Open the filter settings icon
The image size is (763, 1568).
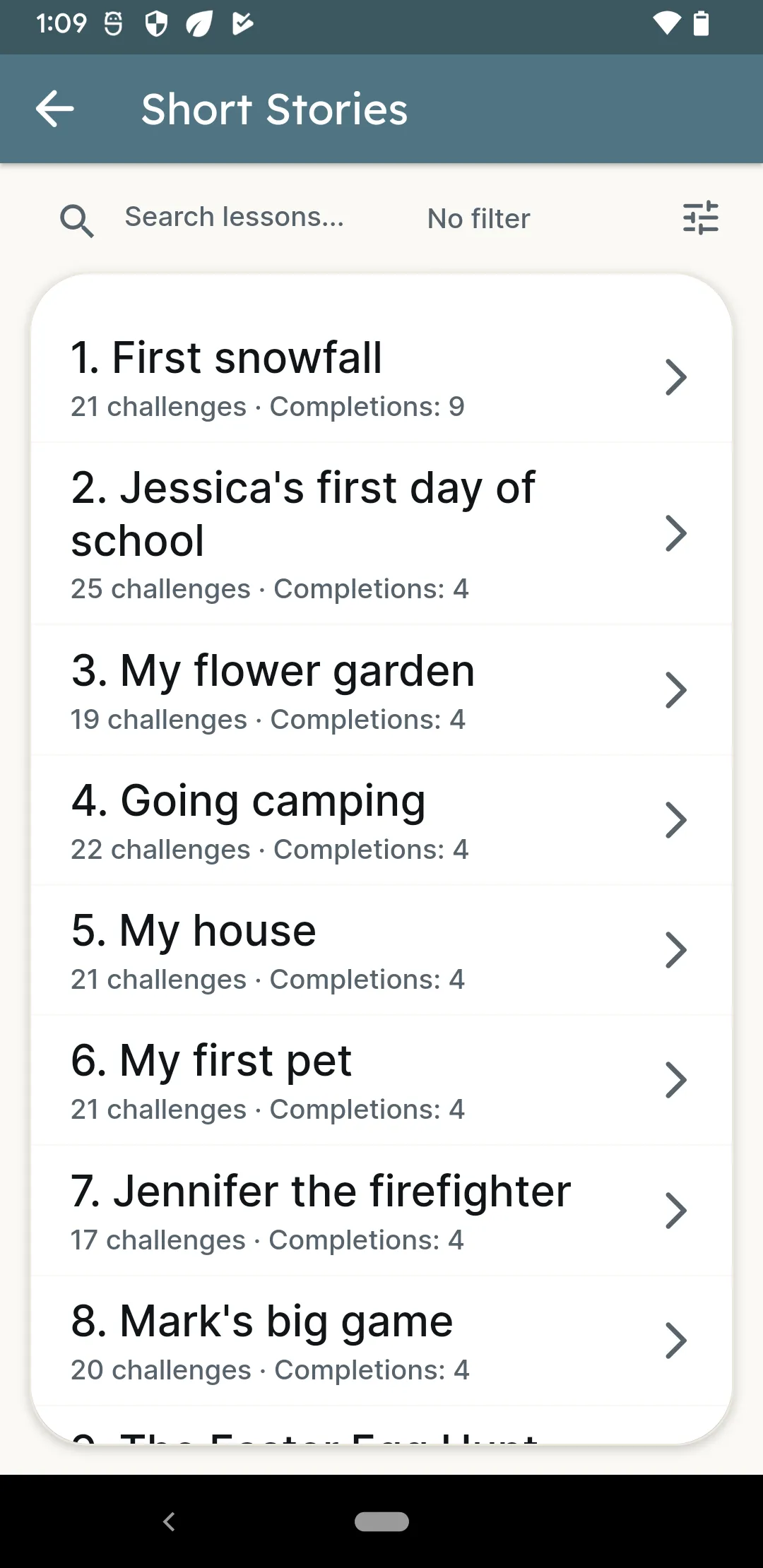pos(701,219)
